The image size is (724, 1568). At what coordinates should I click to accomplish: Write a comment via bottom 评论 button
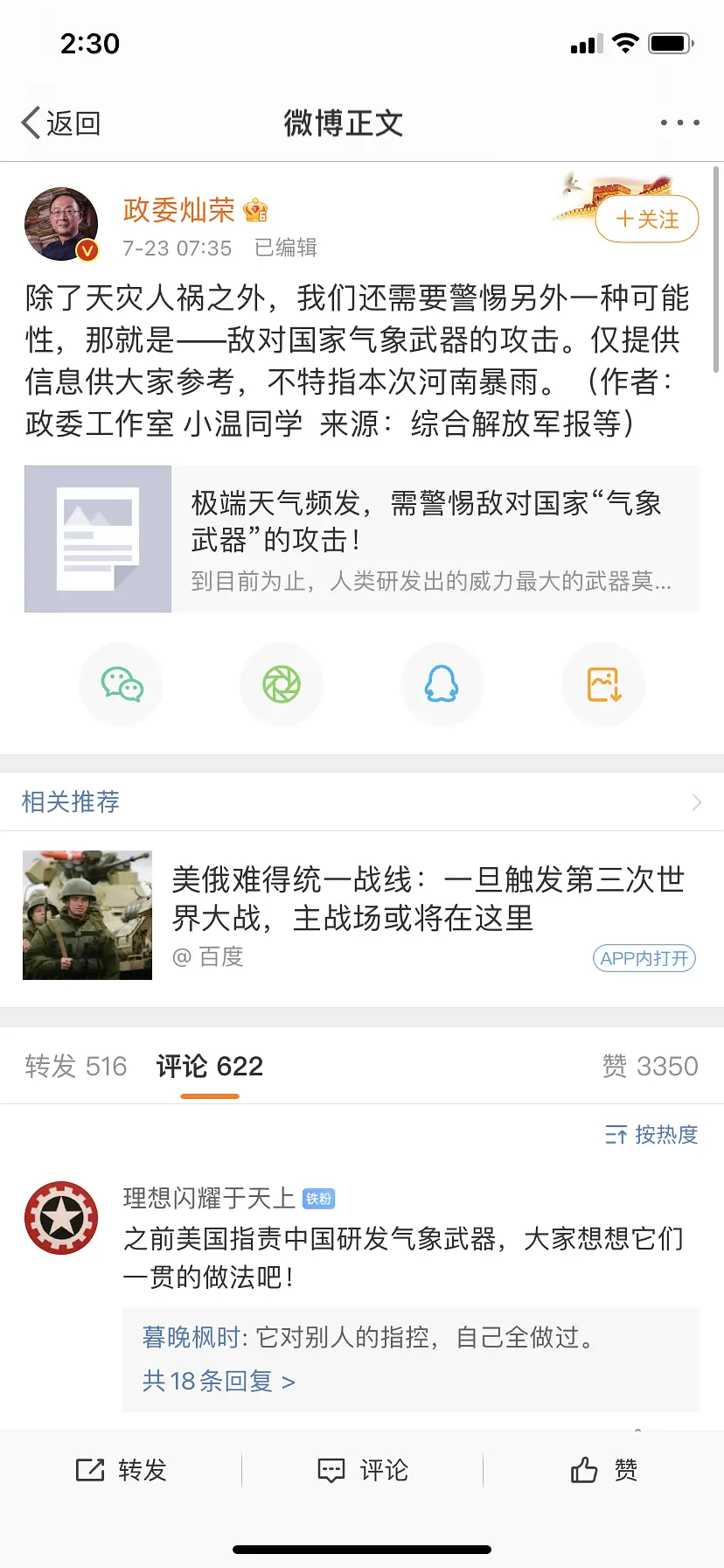pyautogui.click(x=362, y=1470)
